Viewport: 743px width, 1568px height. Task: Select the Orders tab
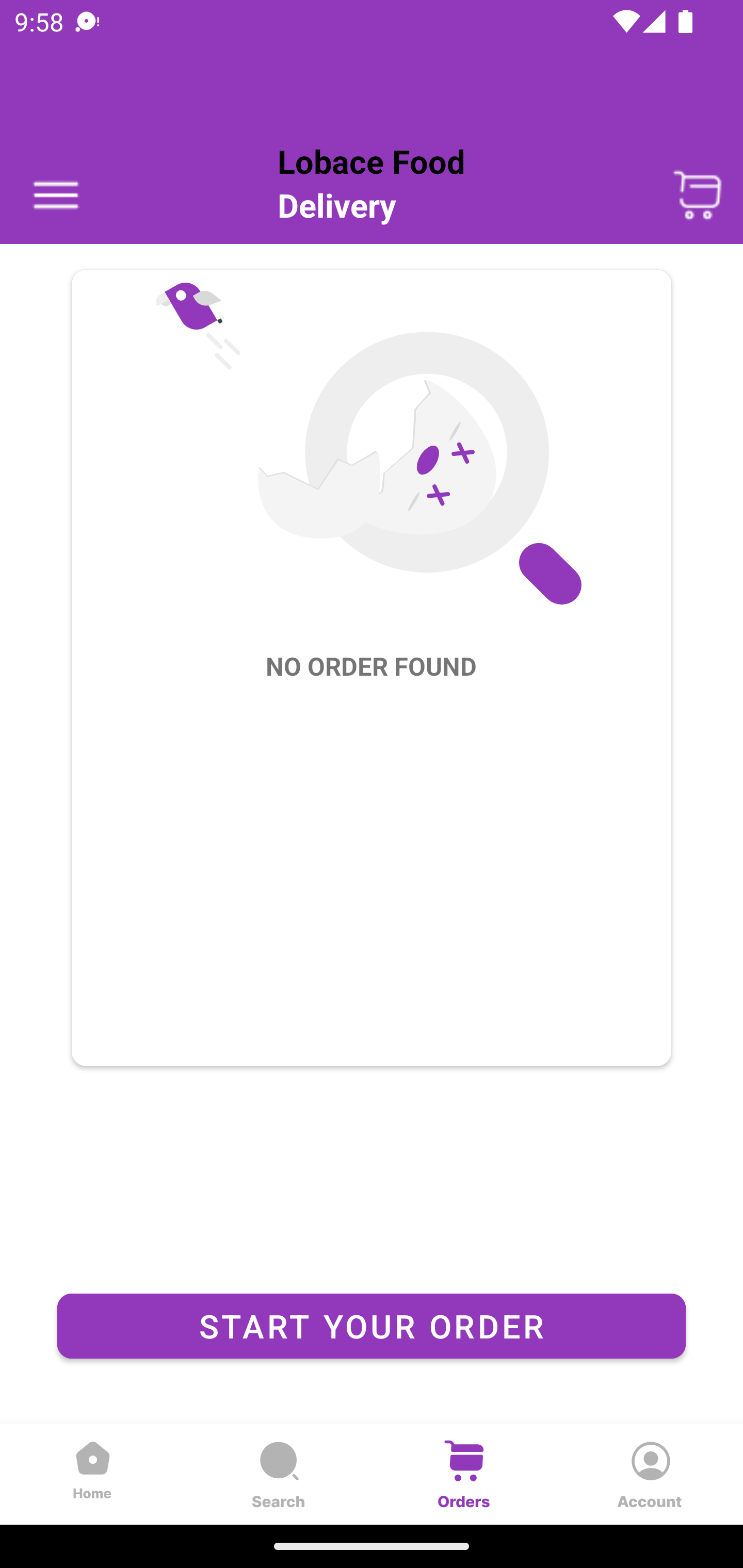pos(464,1473)
